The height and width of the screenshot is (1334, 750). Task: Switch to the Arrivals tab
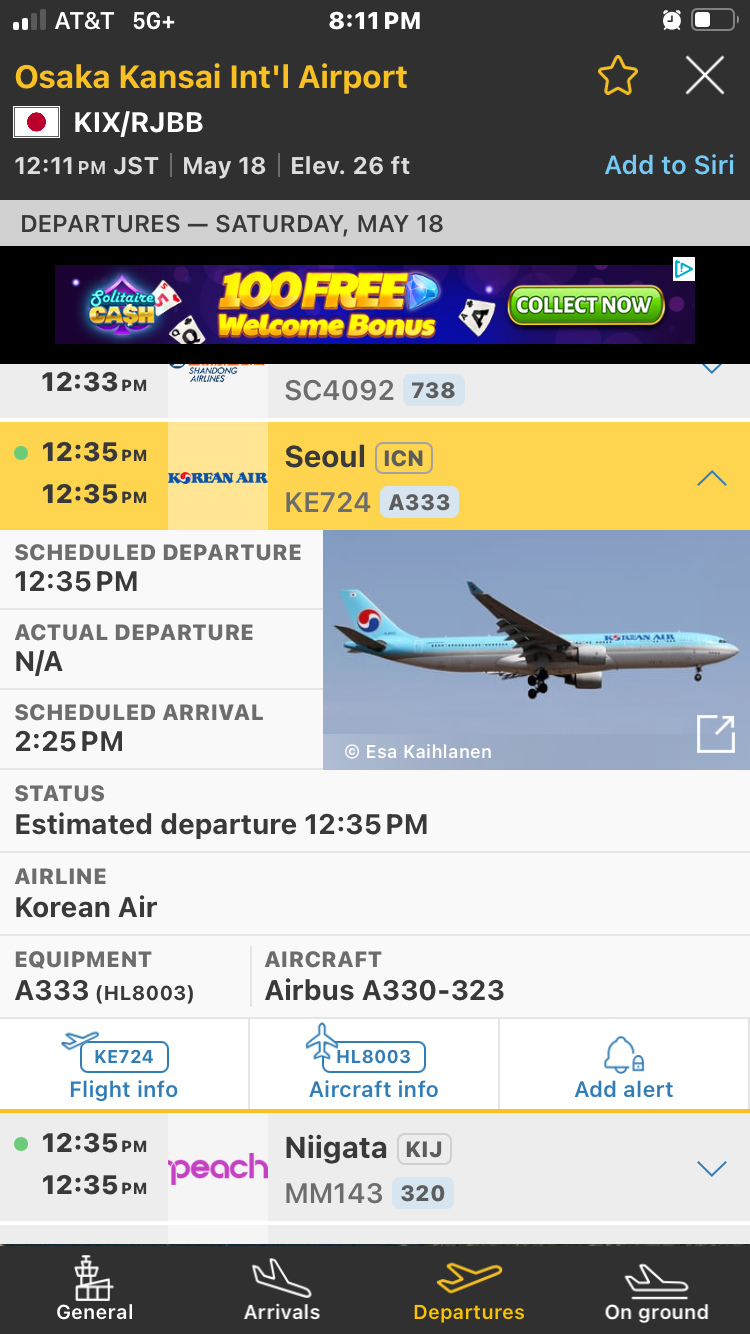click(x=282, y=1290)
